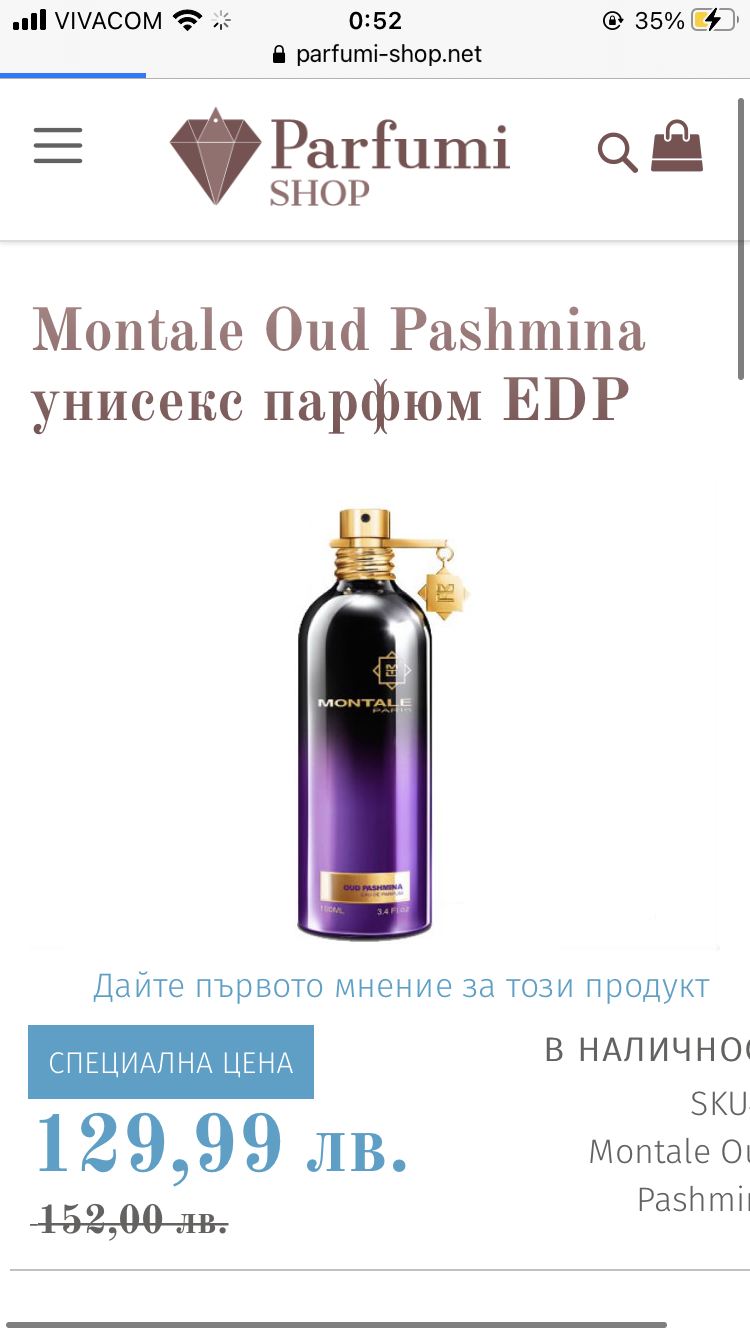
Task: Go to Parfumi Shop homepage via the logo
Action: tap(340, 157)
